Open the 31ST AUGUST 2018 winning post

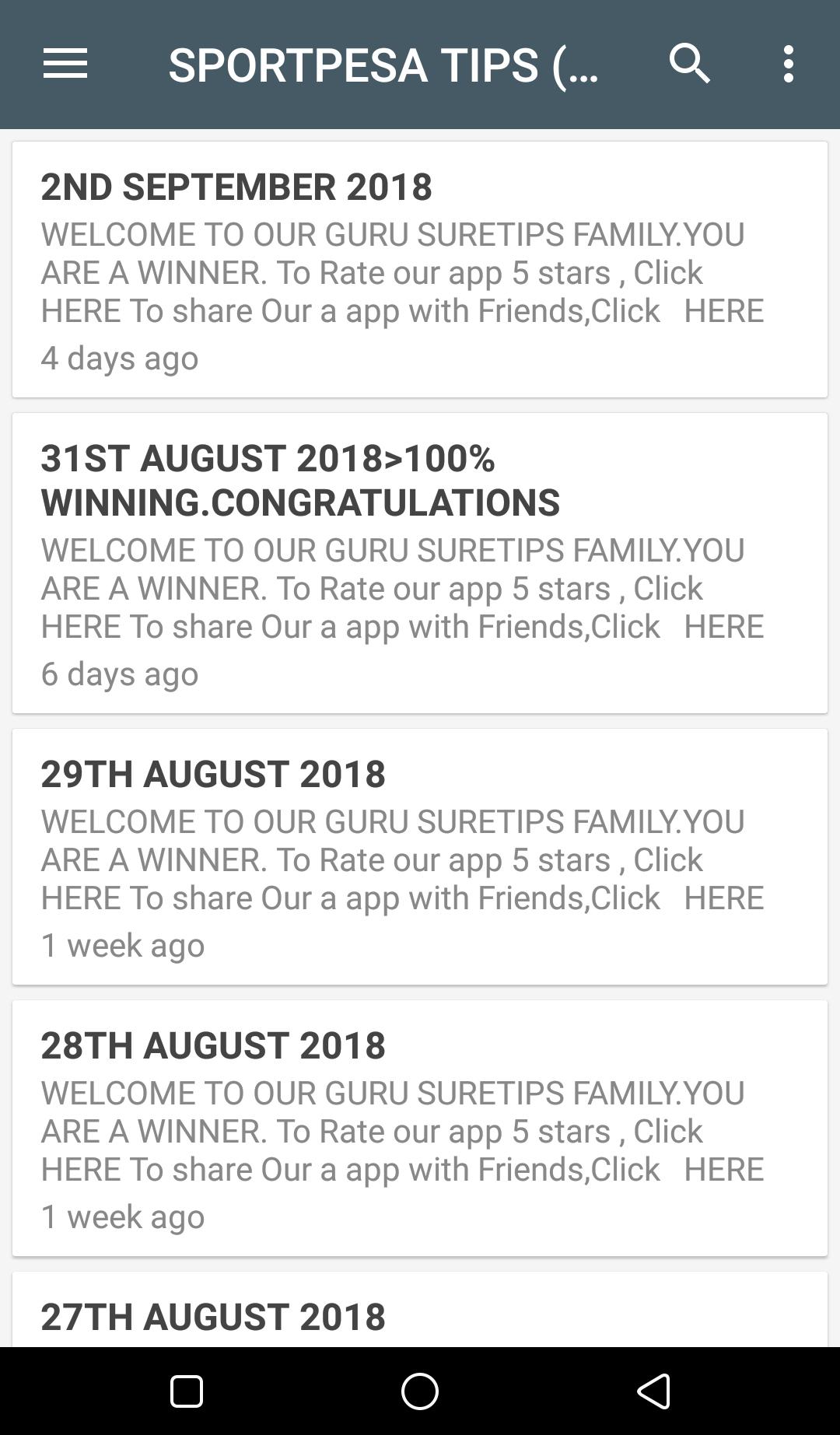[420, 563]
